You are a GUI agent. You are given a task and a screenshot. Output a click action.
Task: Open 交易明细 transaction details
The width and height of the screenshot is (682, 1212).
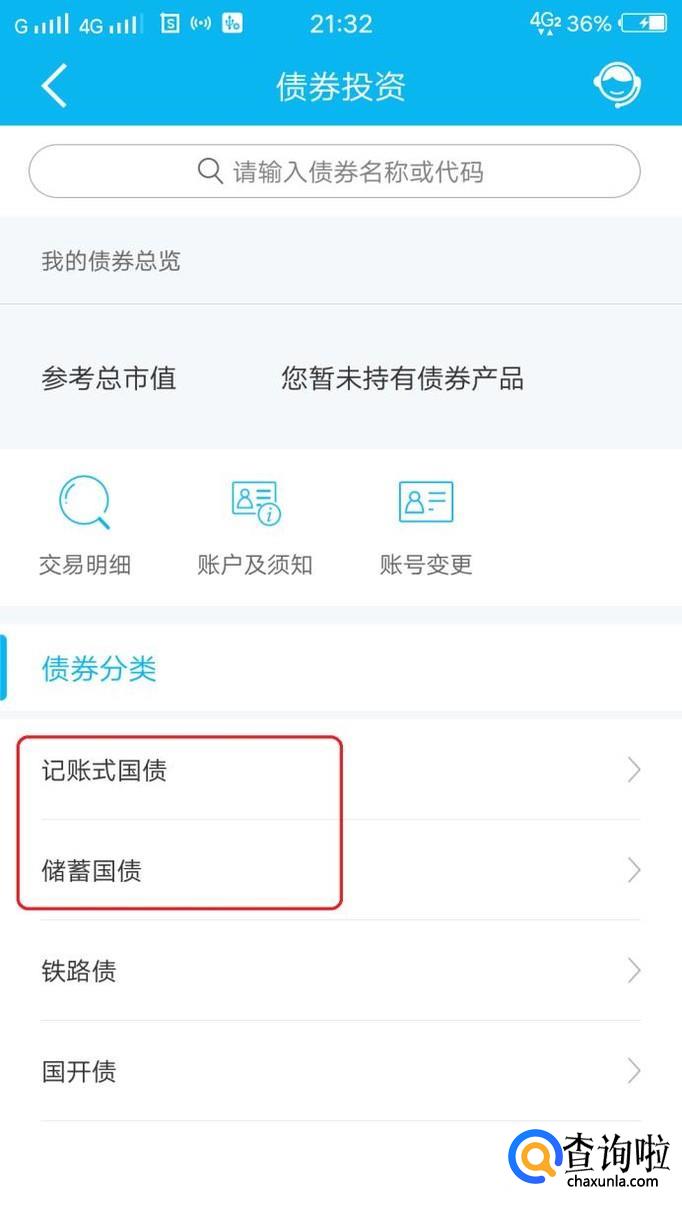coord(85,527)
